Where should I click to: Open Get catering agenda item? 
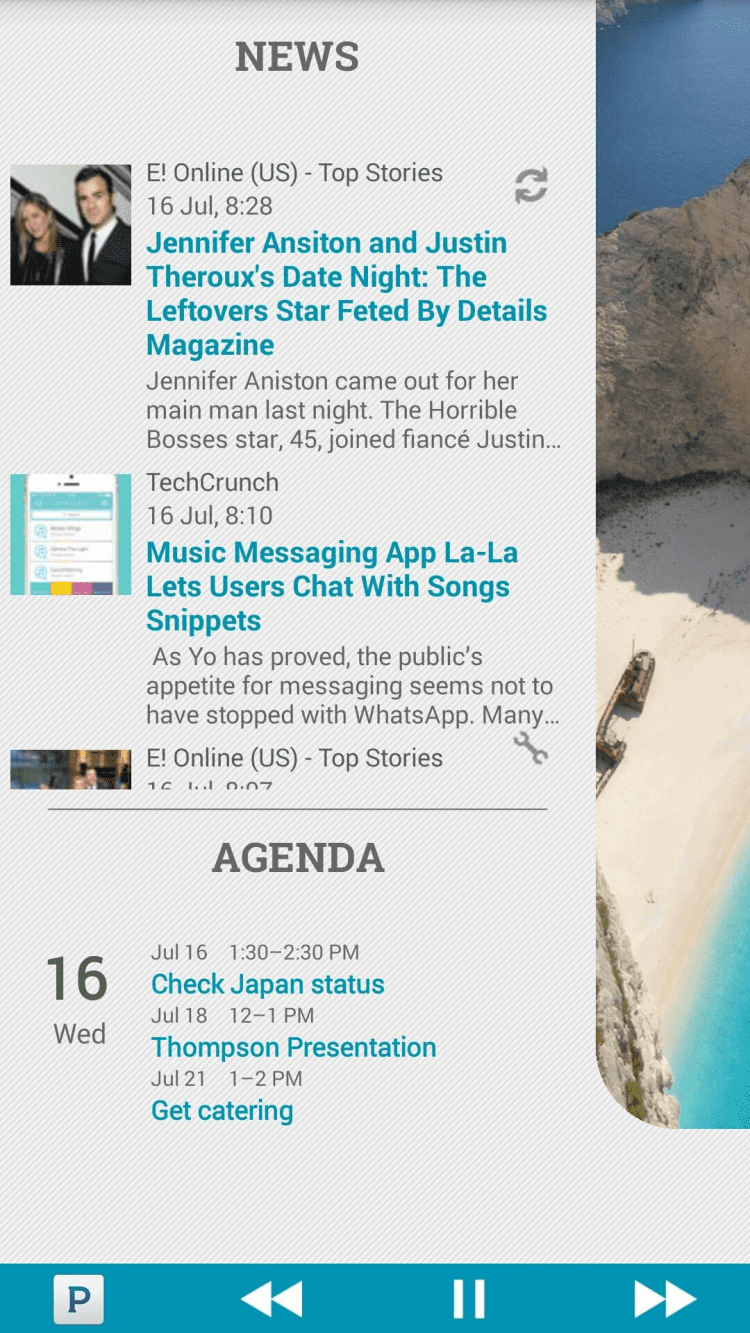click(x=222, y=1110)
